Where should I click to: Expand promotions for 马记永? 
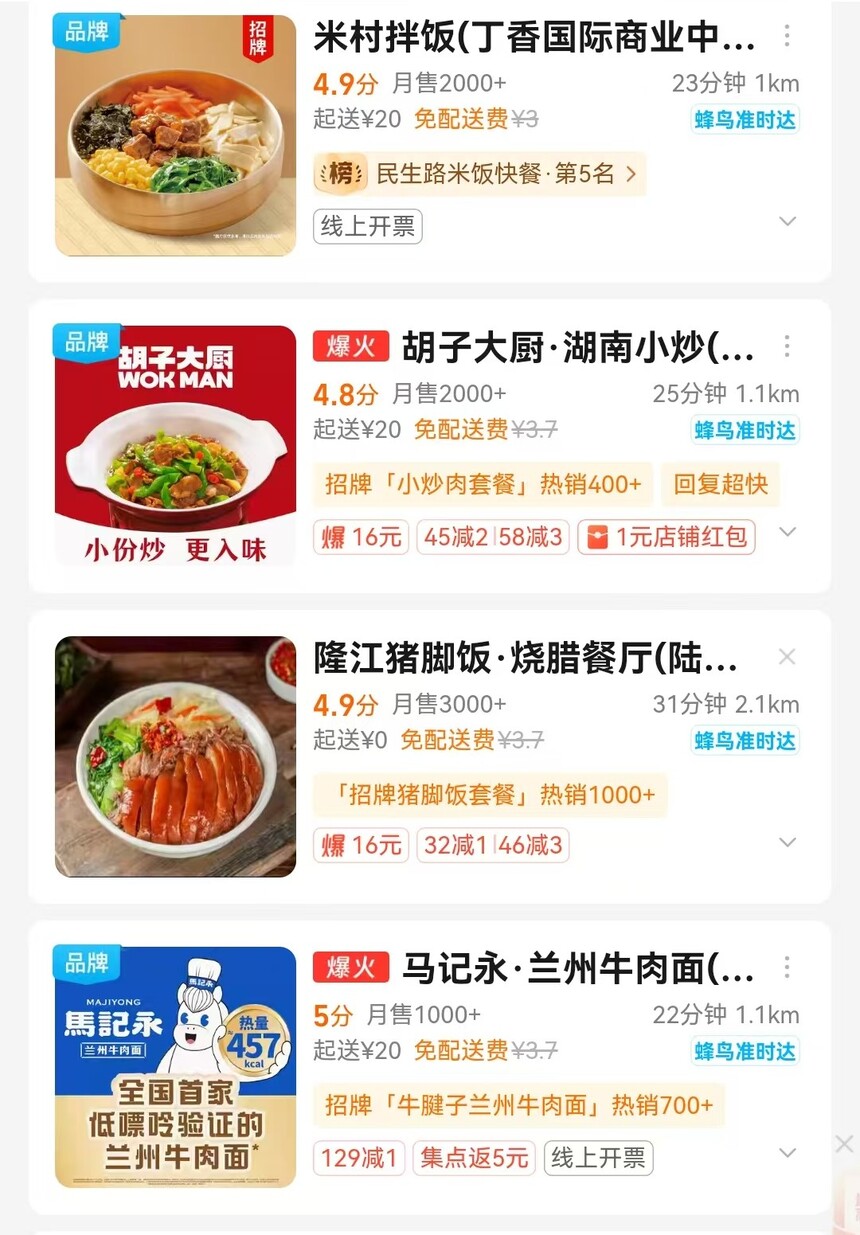[788, 1153]
